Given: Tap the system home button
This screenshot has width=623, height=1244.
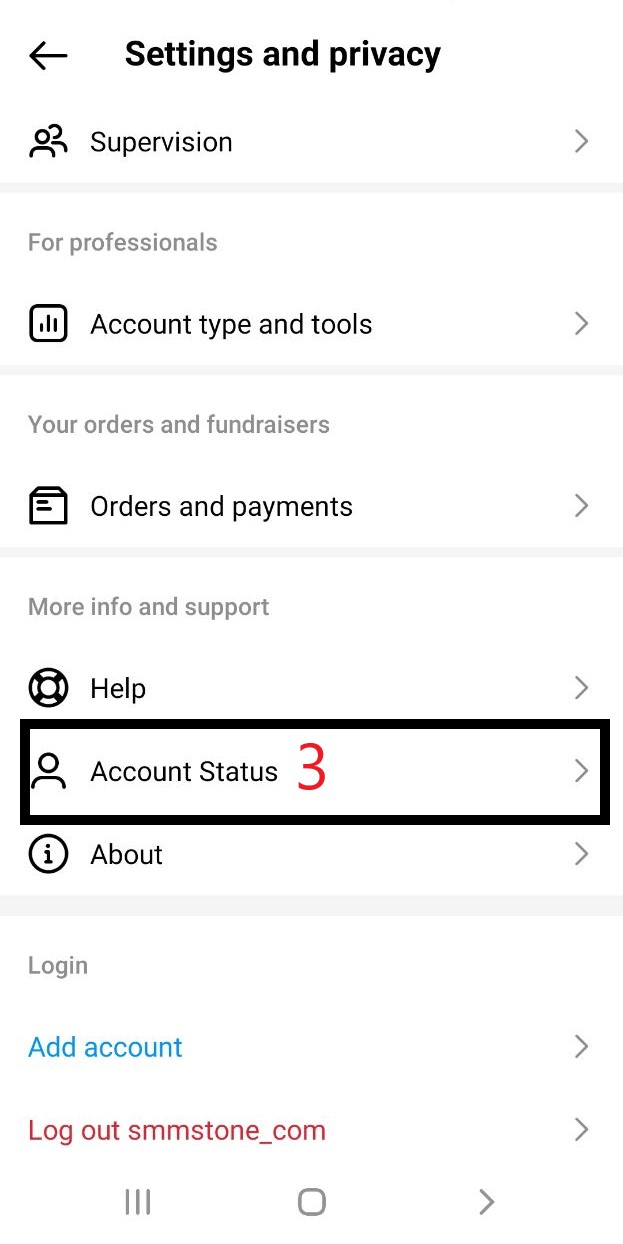Looking at the screenshot, I should coord(312,1201).
